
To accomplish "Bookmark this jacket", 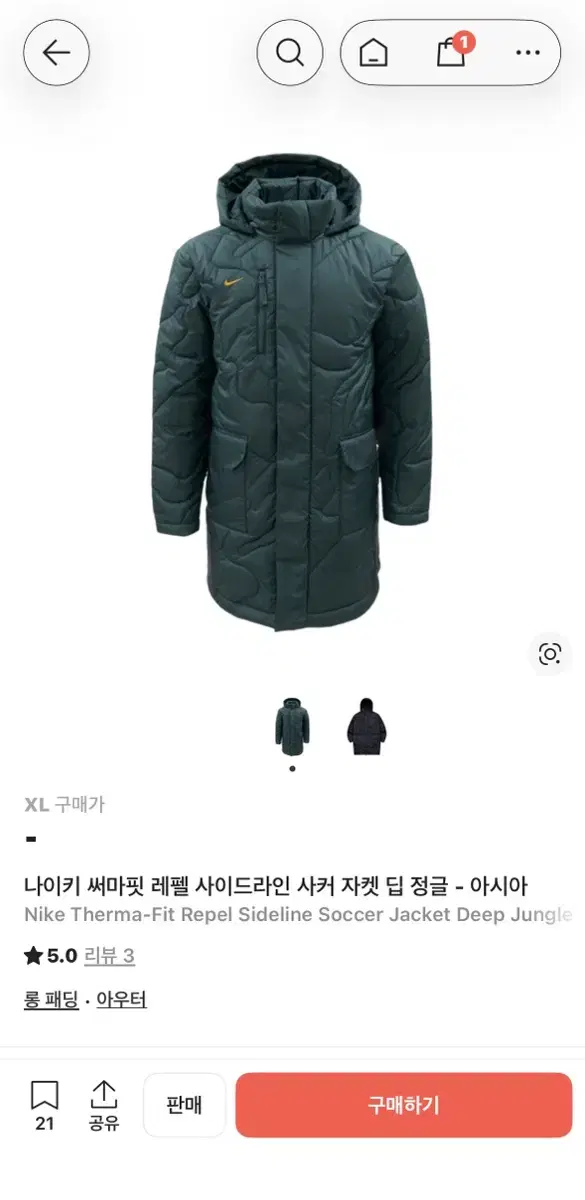I will point(44,1105).
